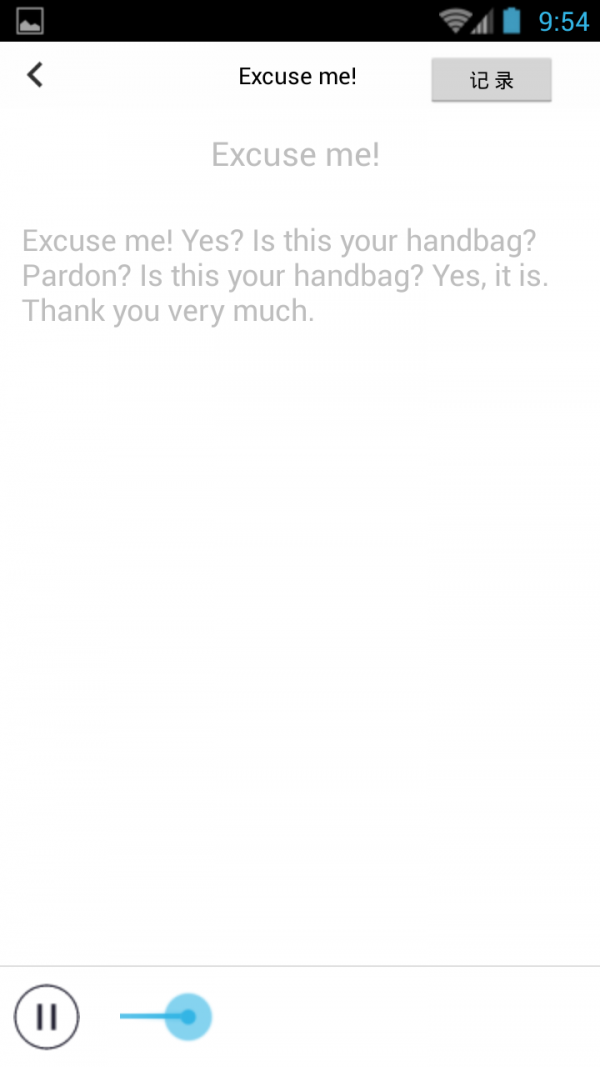The width and height of the screenshot is (600, 1067).
Task: Open the 记录 records button
Action: pyautogui.click(x=491, y=80)
